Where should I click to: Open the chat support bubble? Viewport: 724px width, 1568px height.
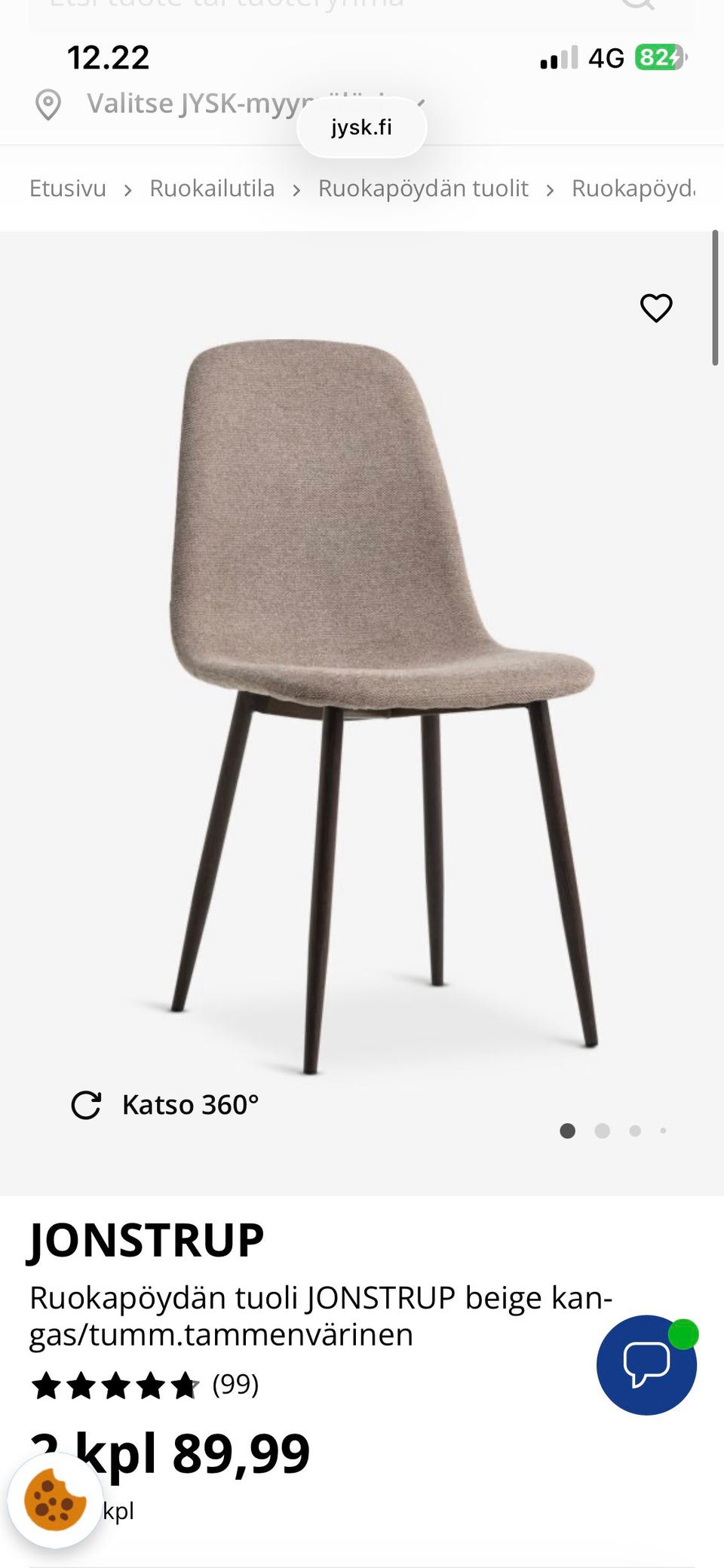click(646, 1364)
